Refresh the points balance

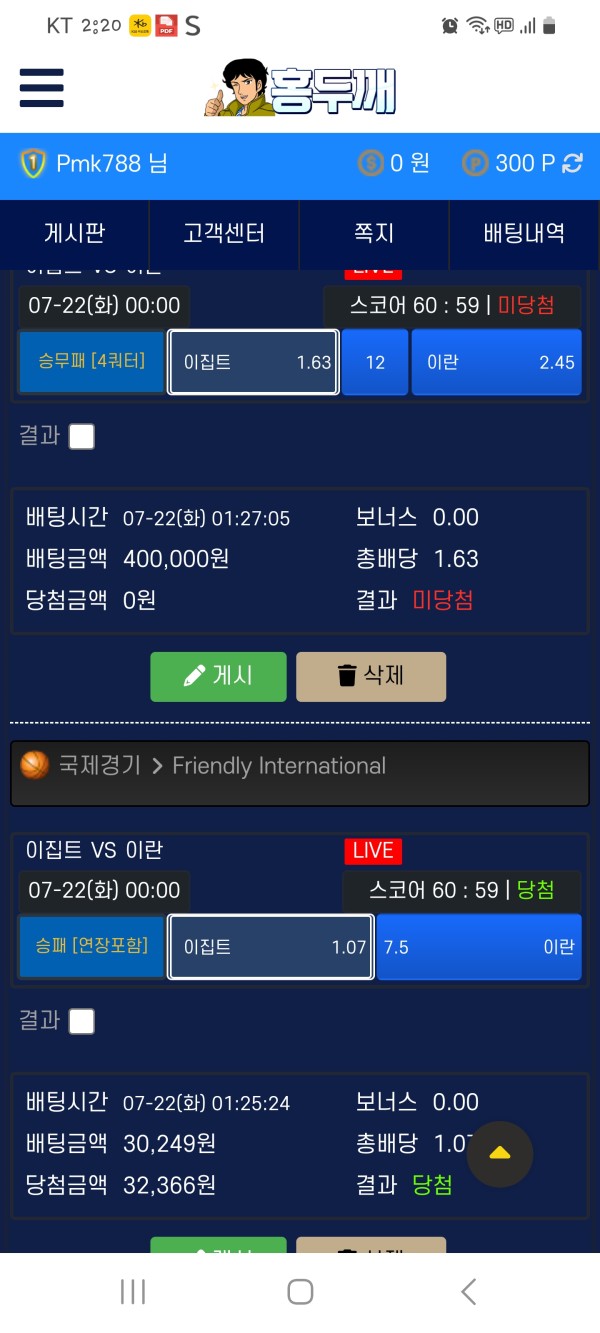pos(573,164)
